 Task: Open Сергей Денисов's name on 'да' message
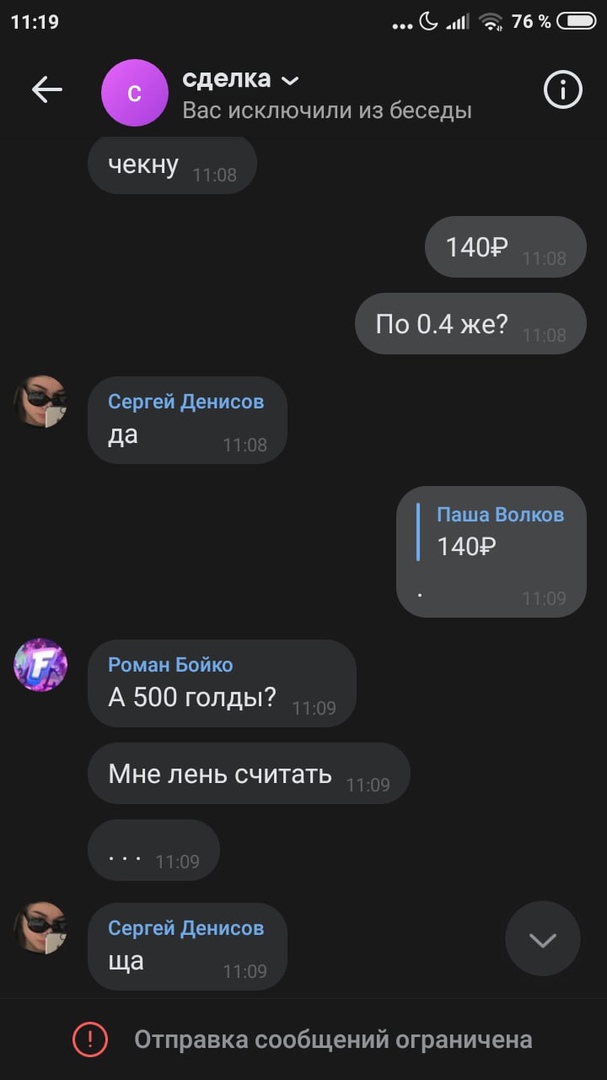(x=186, y=402)
